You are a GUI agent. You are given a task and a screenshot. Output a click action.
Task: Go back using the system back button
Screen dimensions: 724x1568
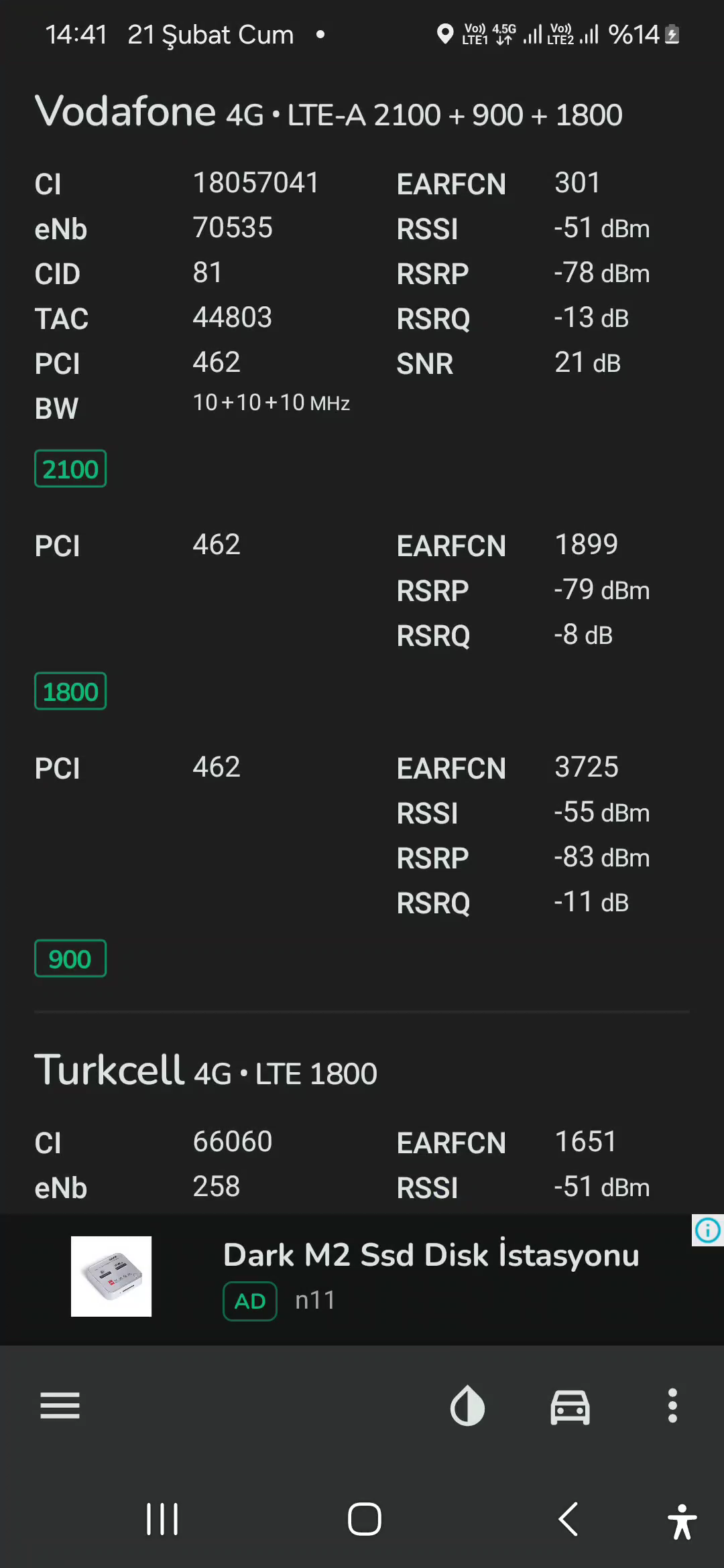pos(568,1518)
